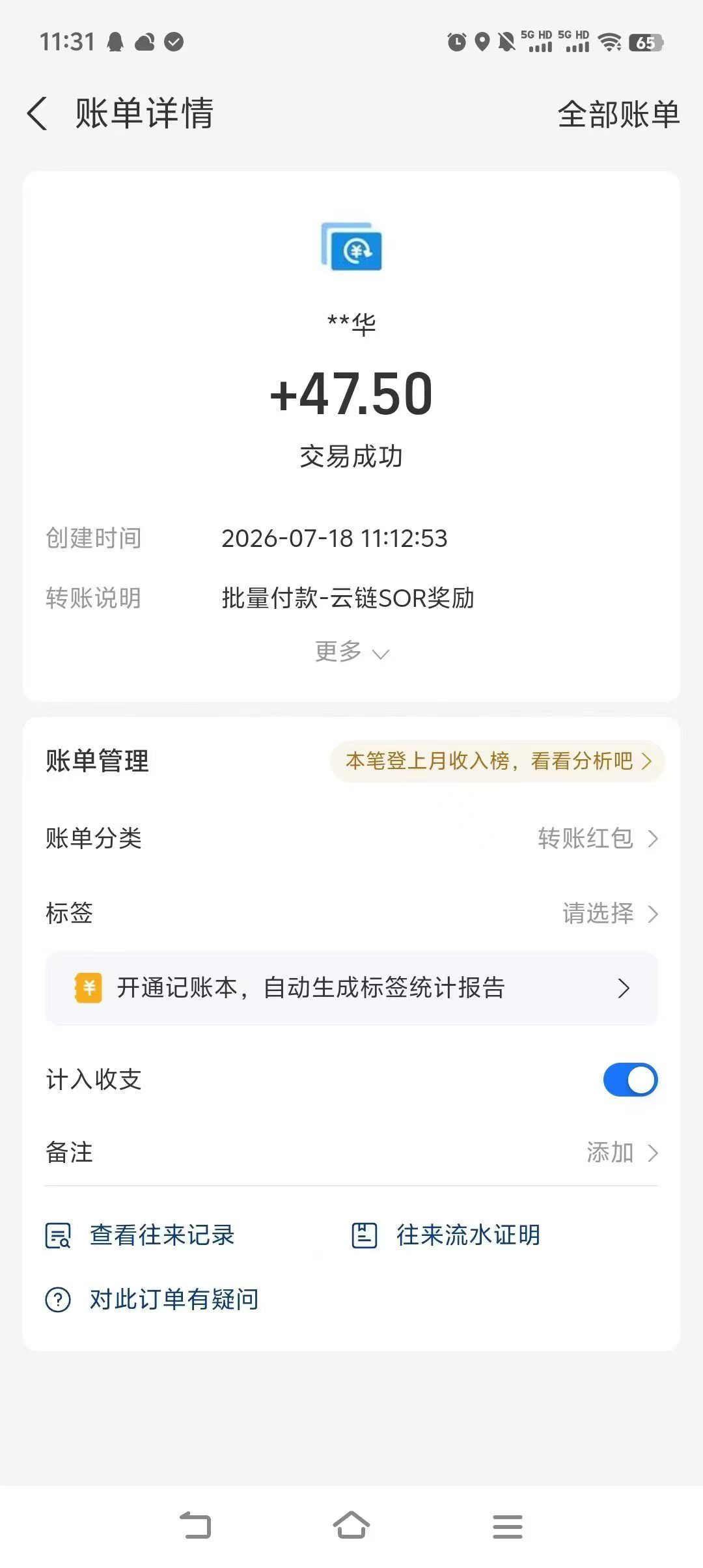The height and width of the screenshot is (1568, 703).
Task: Tap the system home button
Action: coord(351,1526)
